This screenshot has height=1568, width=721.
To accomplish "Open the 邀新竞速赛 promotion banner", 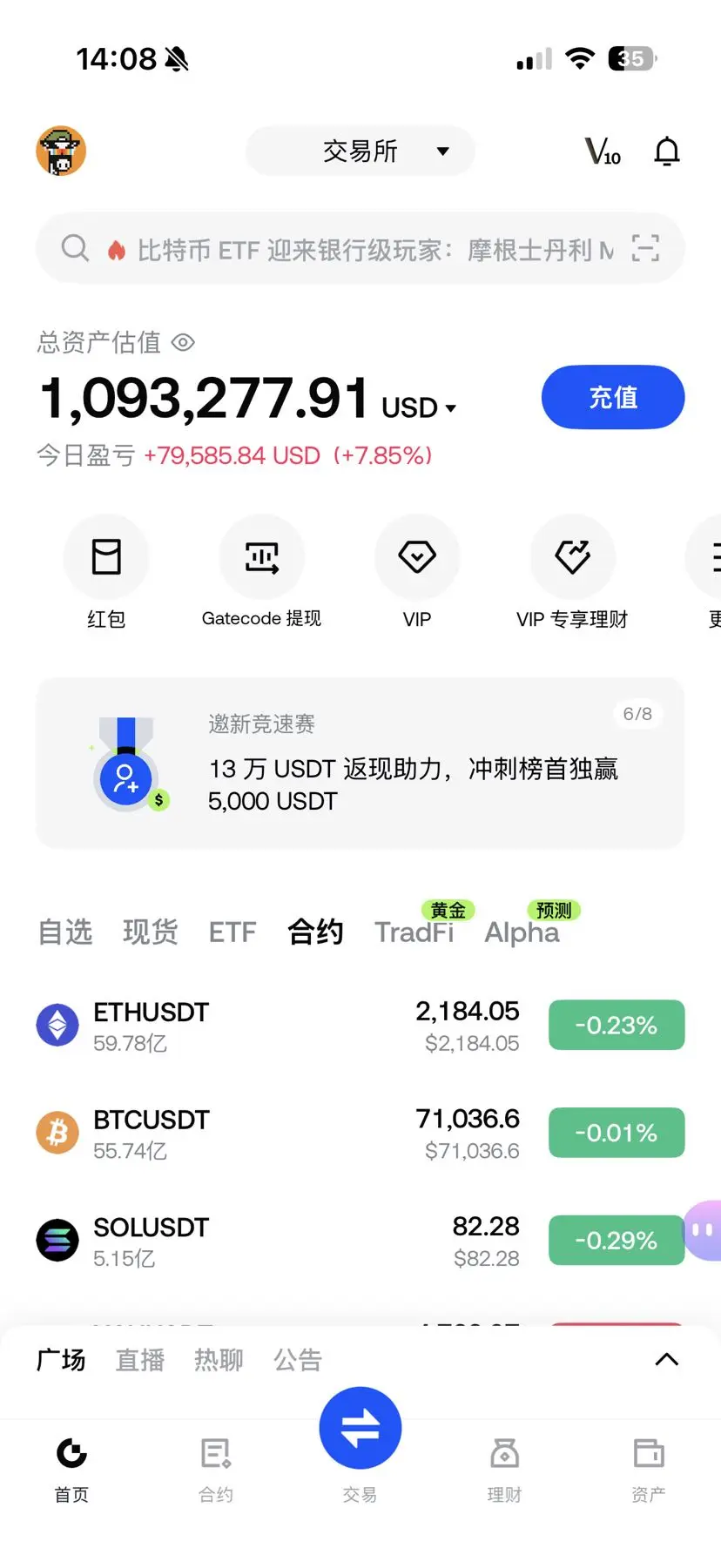I will click(360, 763).
